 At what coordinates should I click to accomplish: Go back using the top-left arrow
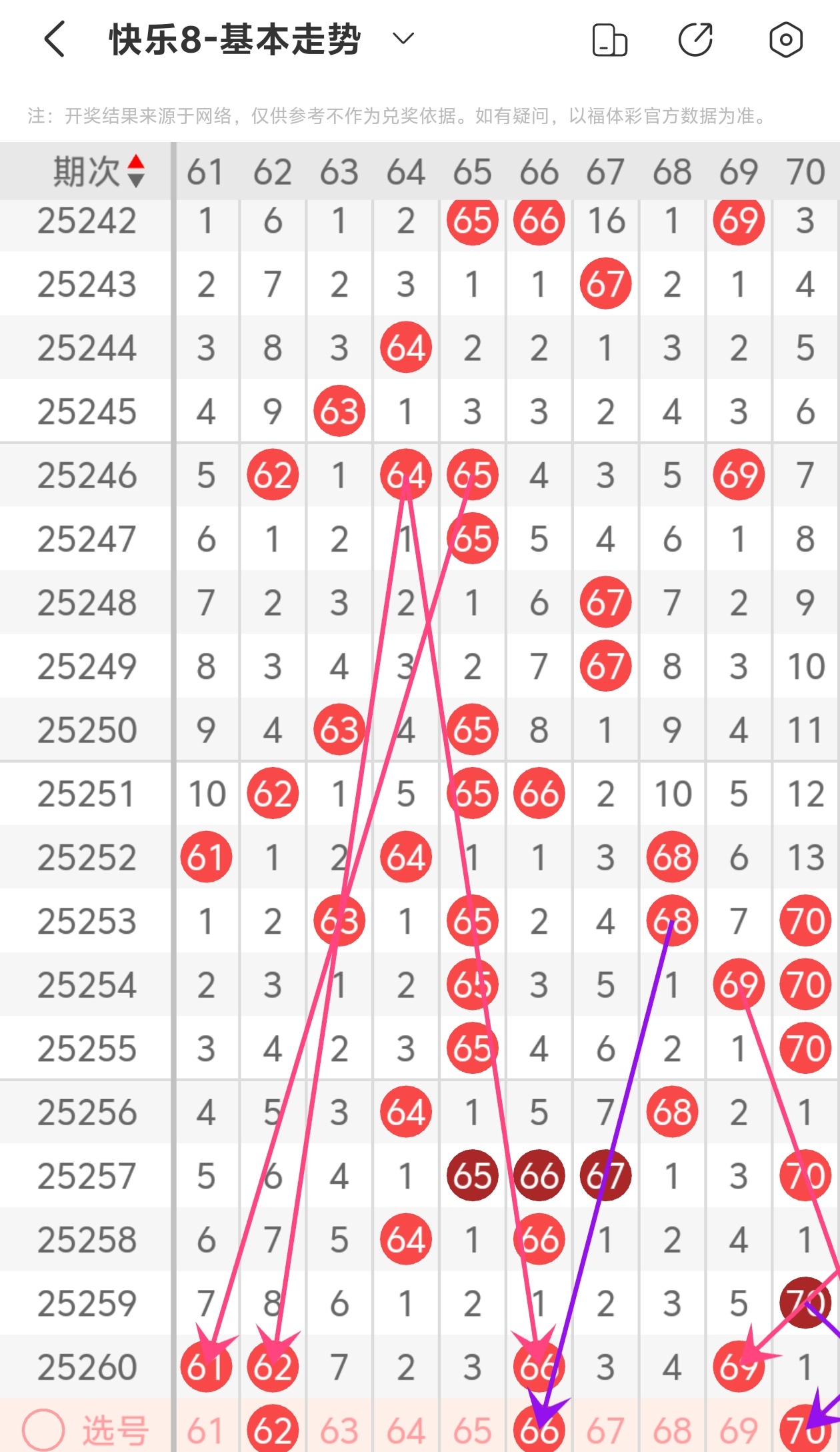[x=55, y=39]
